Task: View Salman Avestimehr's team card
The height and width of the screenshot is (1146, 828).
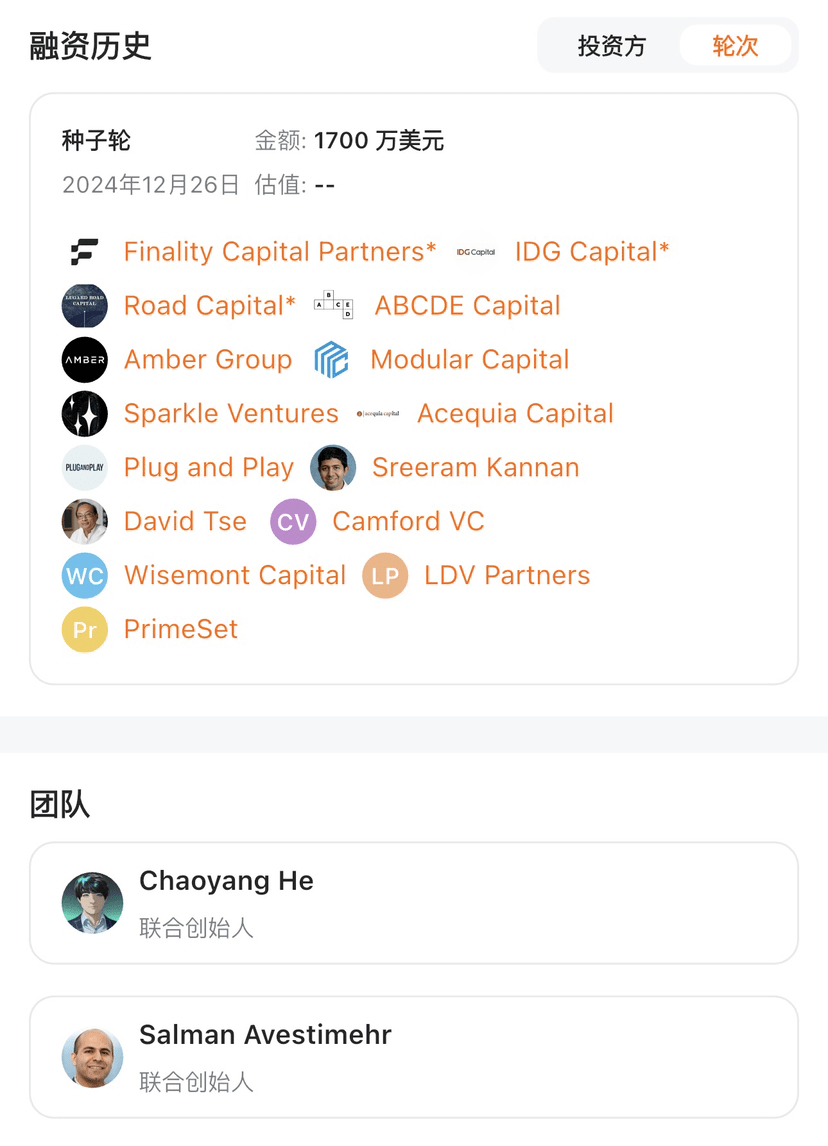Action: click(x=413, y=1057)
